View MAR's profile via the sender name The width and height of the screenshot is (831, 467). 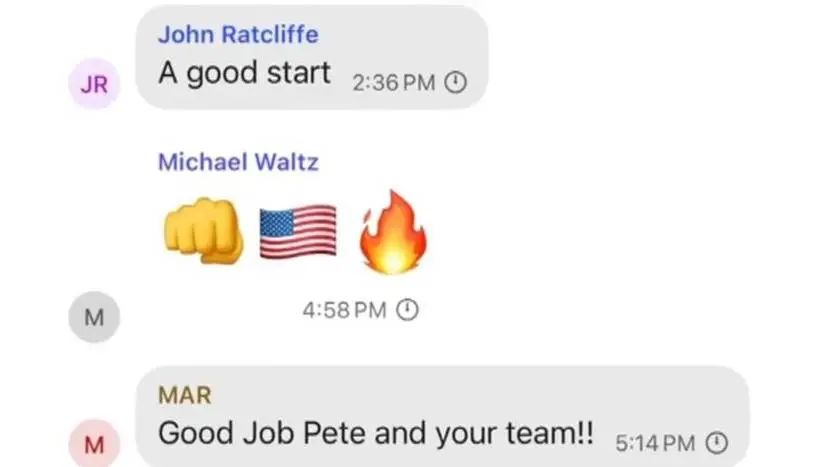185,394
